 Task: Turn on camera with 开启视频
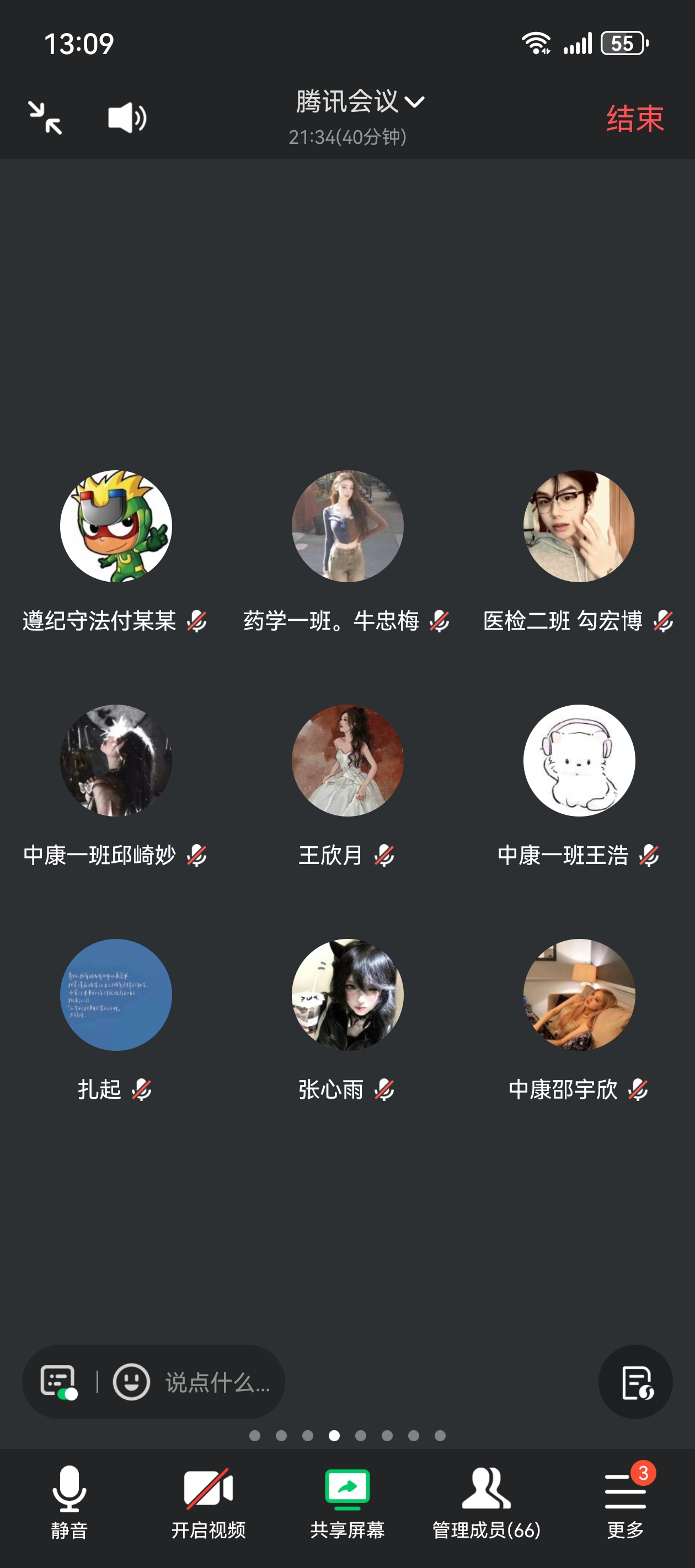click(209, 1501)
